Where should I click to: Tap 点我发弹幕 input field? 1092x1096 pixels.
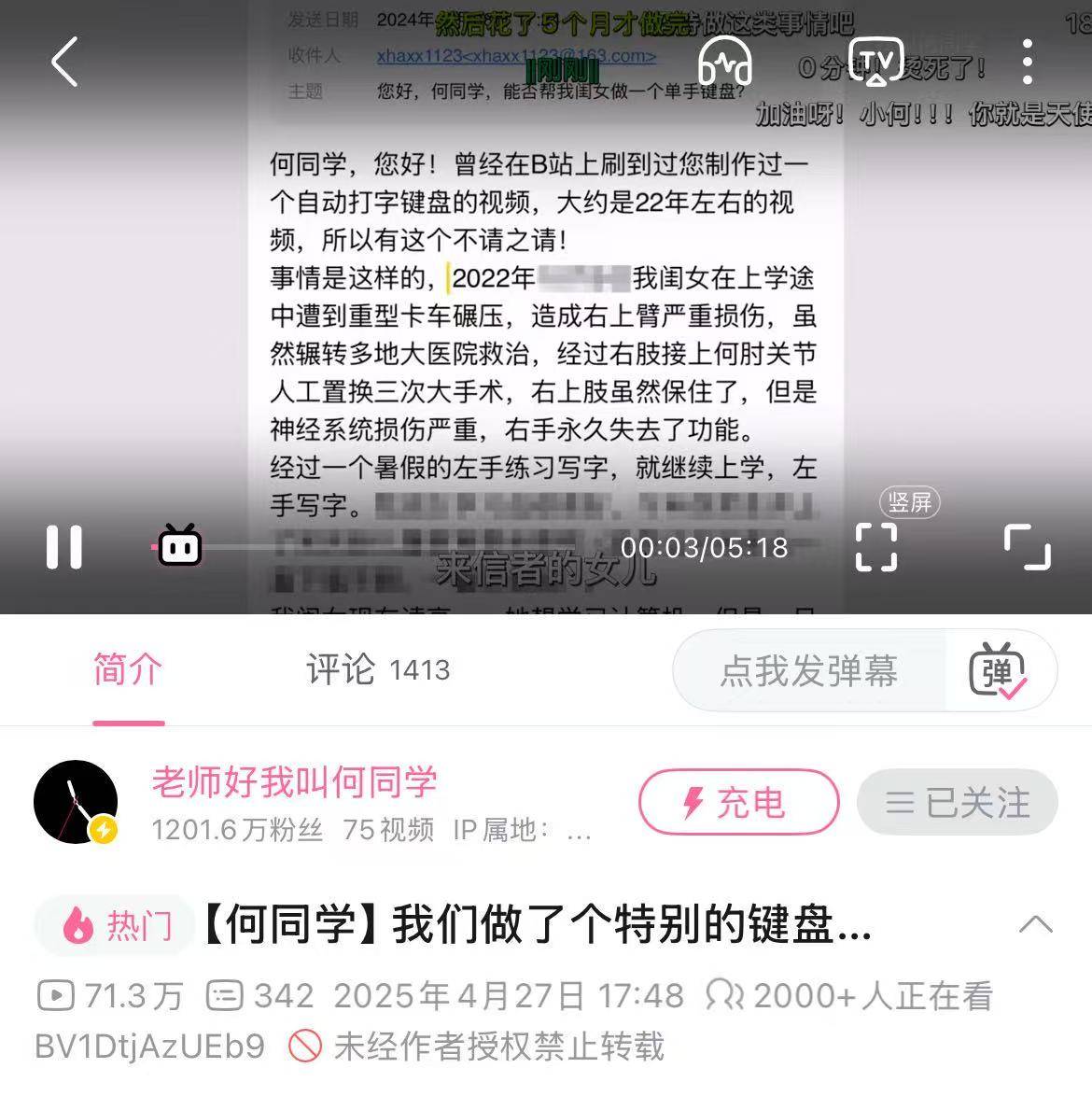[808, 671]
